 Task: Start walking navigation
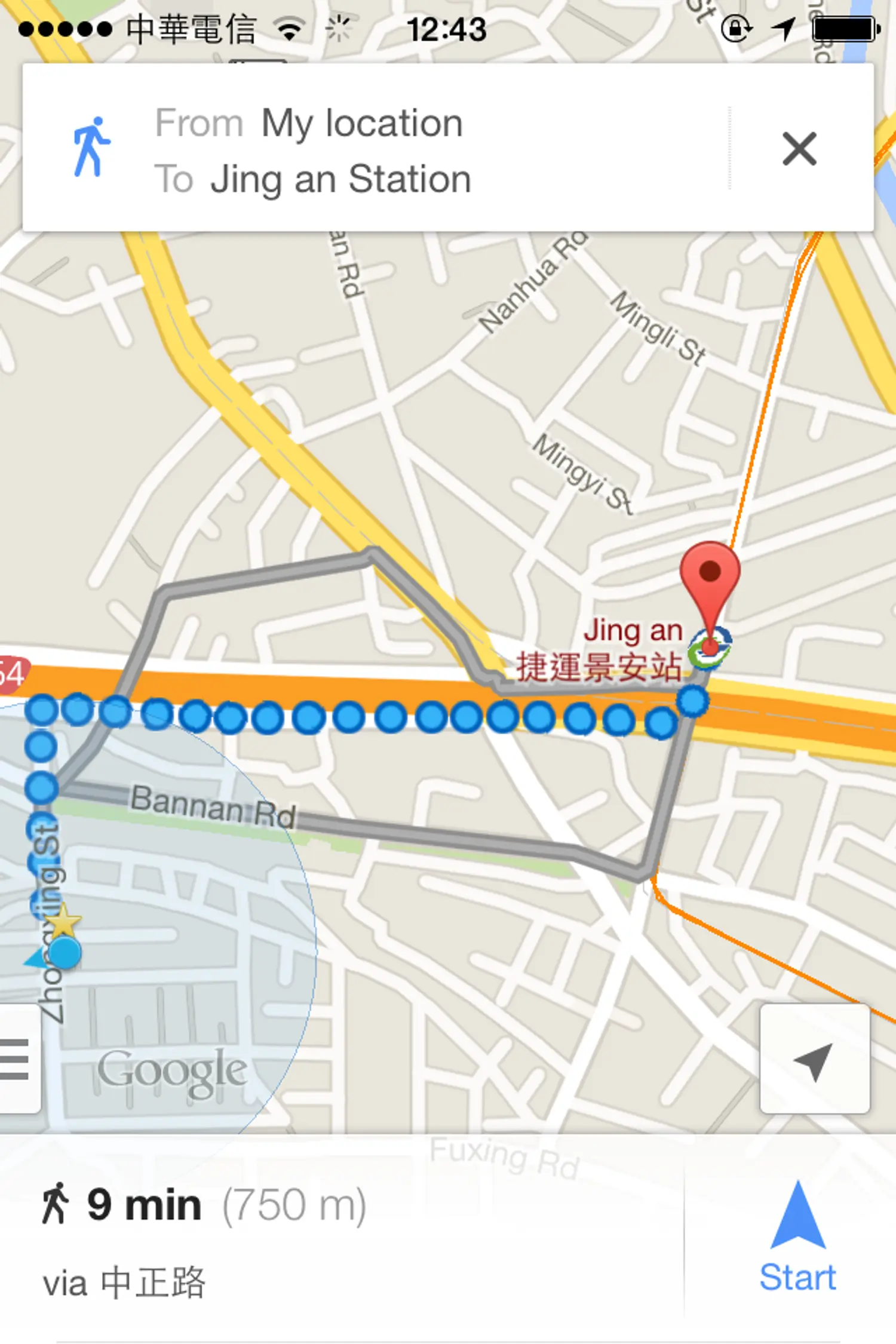(x=797, y=1236)
